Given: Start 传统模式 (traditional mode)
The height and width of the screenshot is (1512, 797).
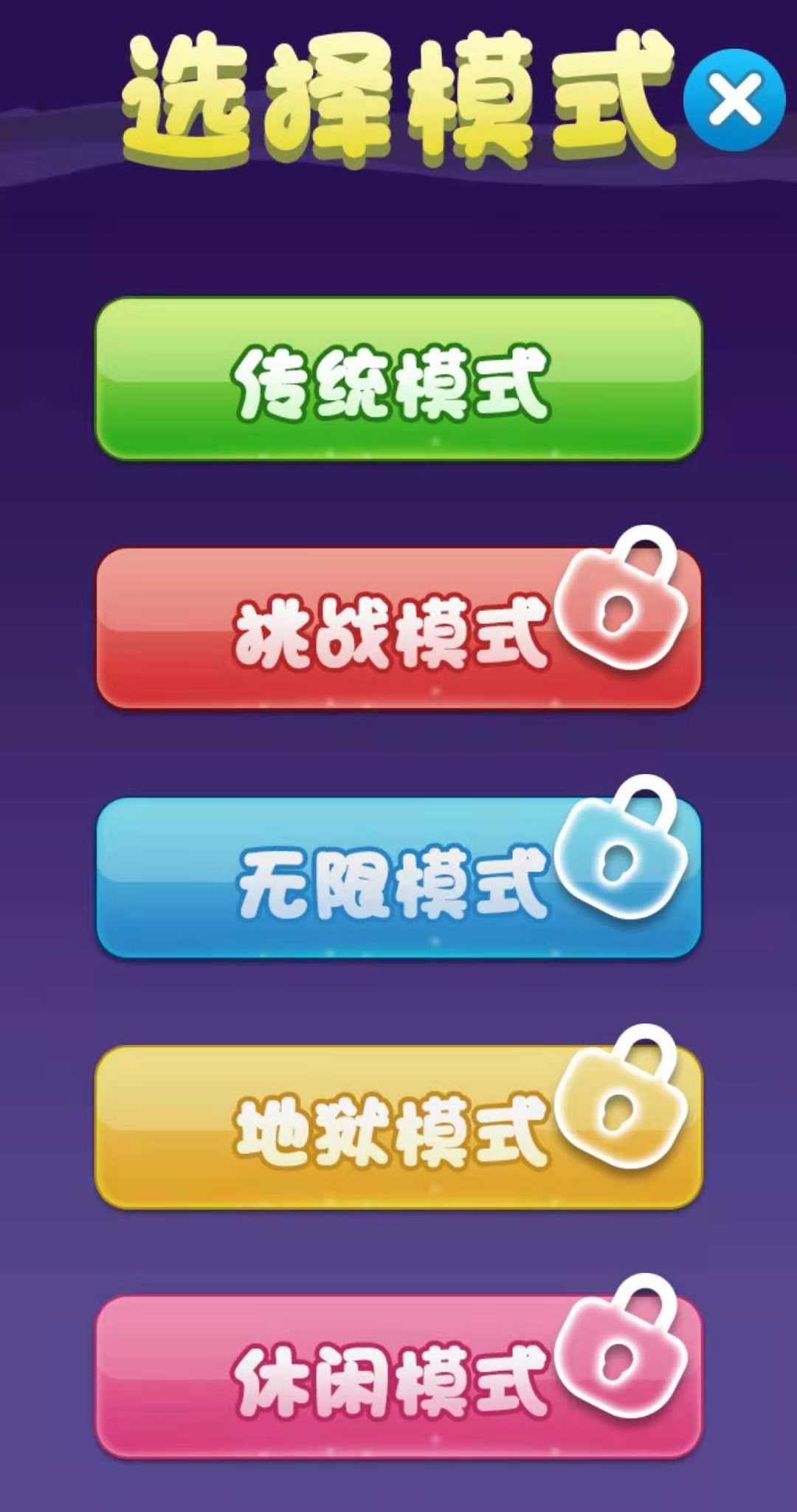Looking at the screenshot, I should pos(398,379).
